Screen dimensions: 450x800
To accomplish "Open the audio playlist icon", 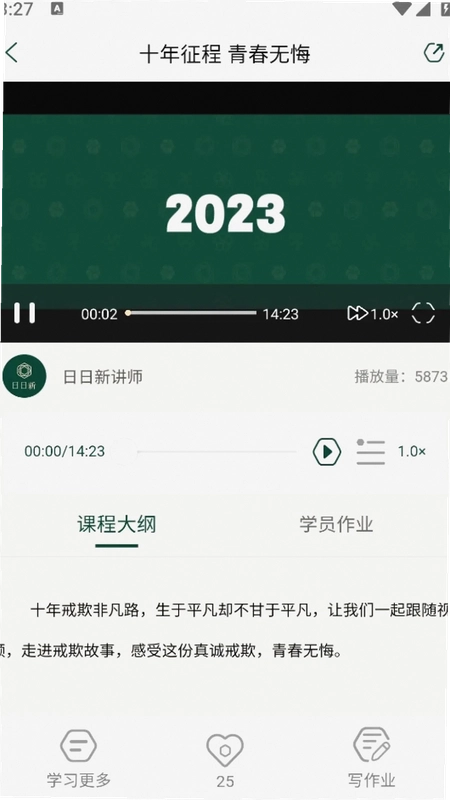I will (370, 452).
